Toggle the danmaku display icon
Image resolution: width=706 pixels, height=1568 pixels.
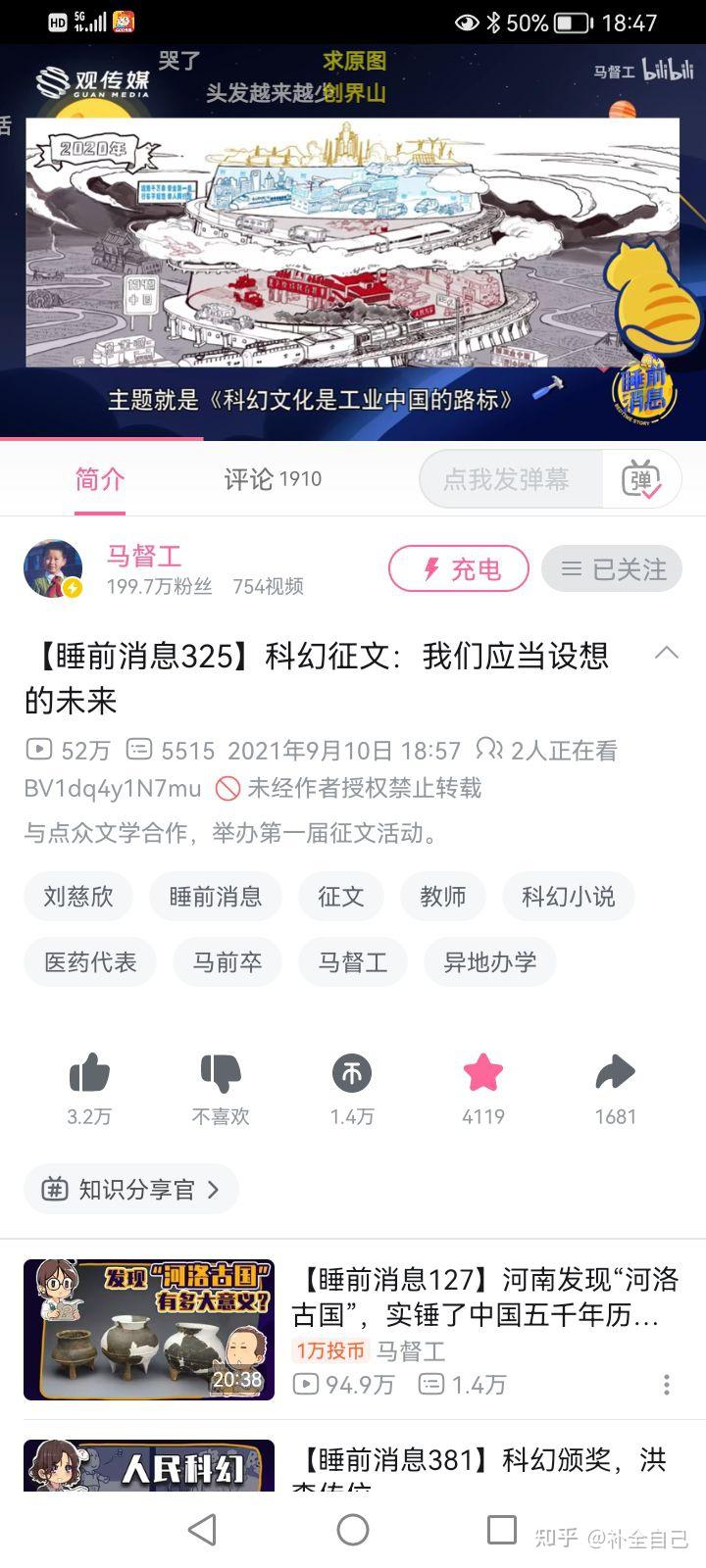pyautogui.click(x=641, y=479)
